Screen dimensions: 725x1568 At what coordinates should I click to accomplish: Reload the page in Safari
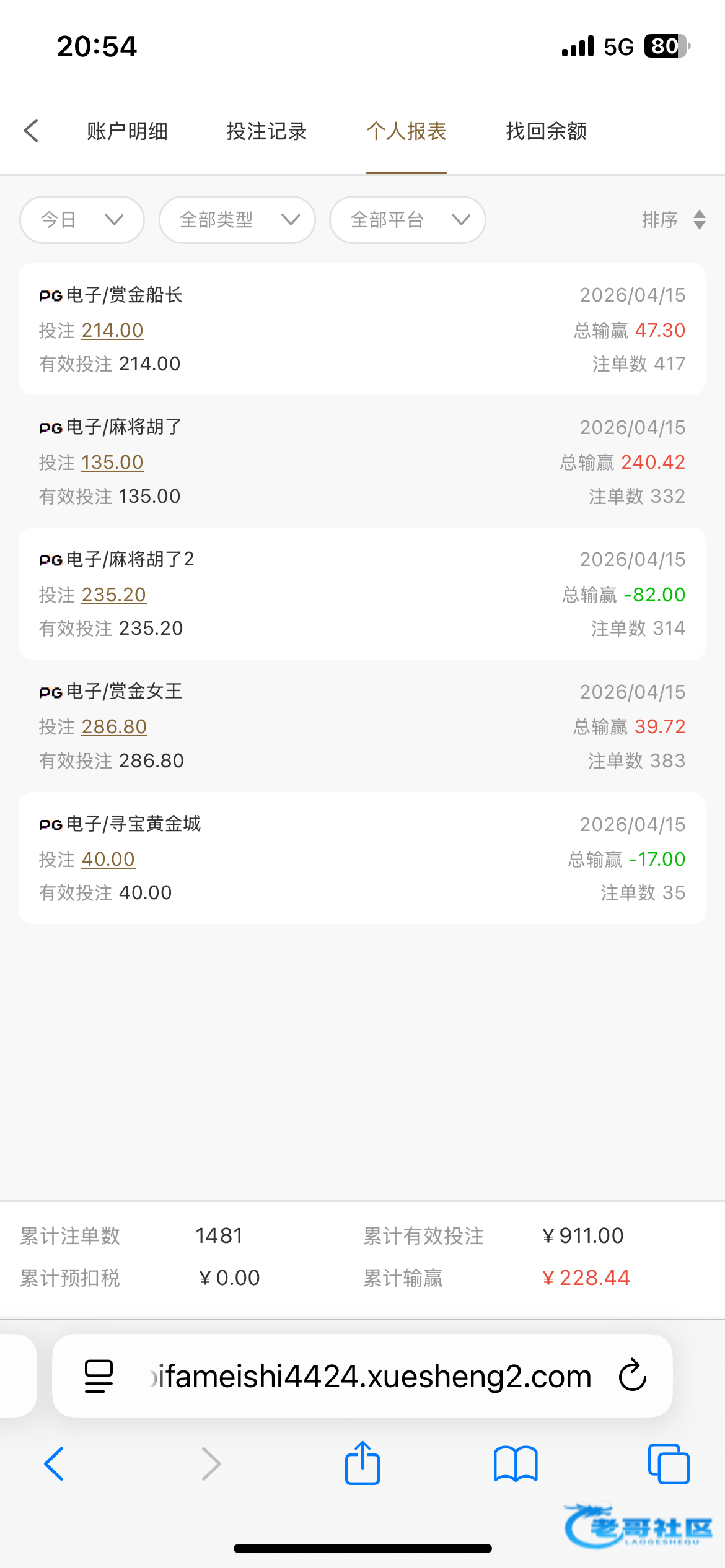pyautogui.click(x=632, y=1376)
